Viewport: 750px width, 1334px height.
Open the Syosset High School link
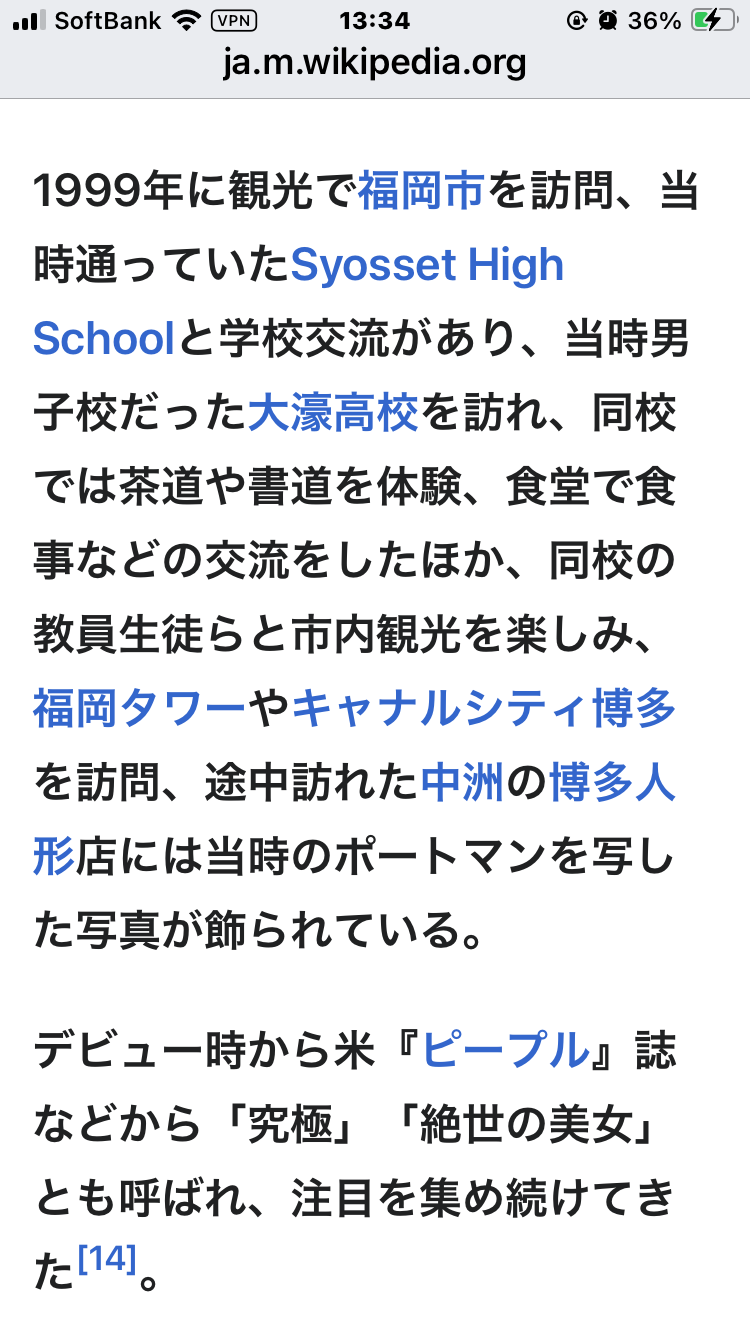pyautogui.click(x=427, y=265)
